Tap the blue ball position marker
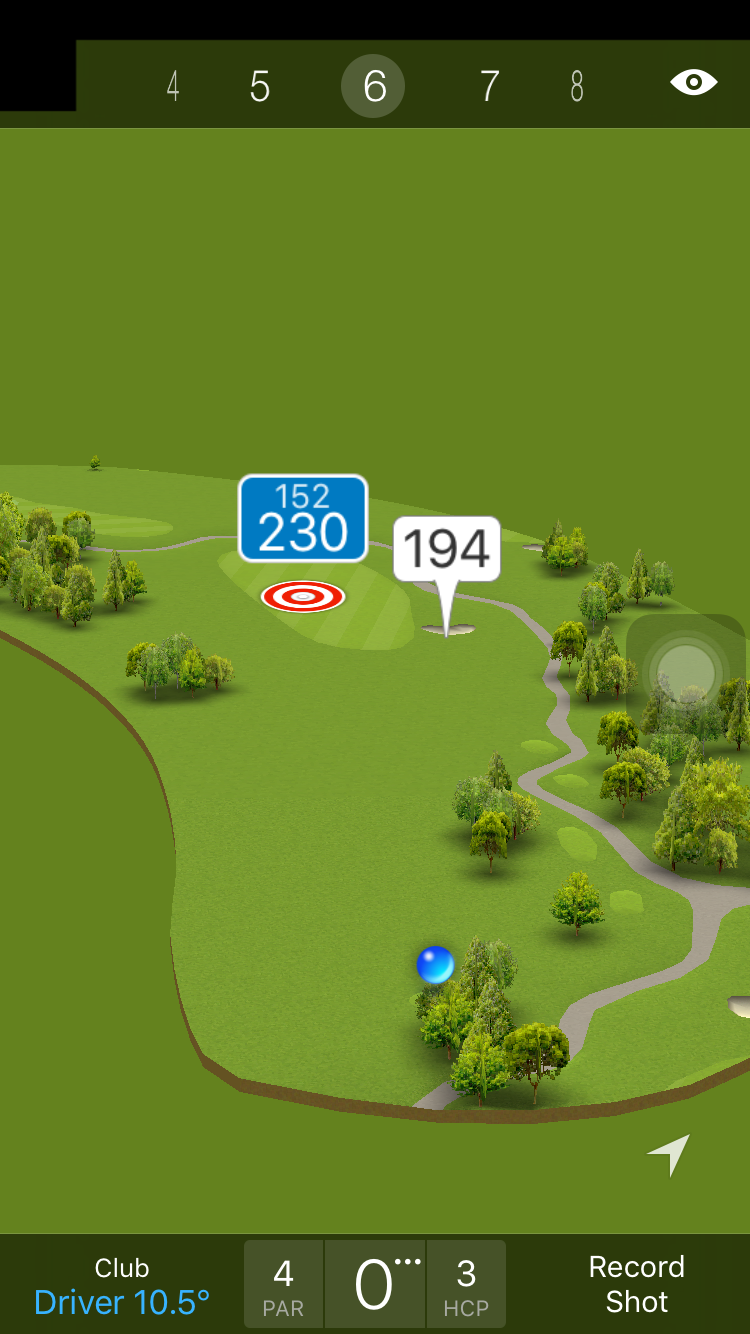The image size is (750, 1334). [x=435, y=965]
